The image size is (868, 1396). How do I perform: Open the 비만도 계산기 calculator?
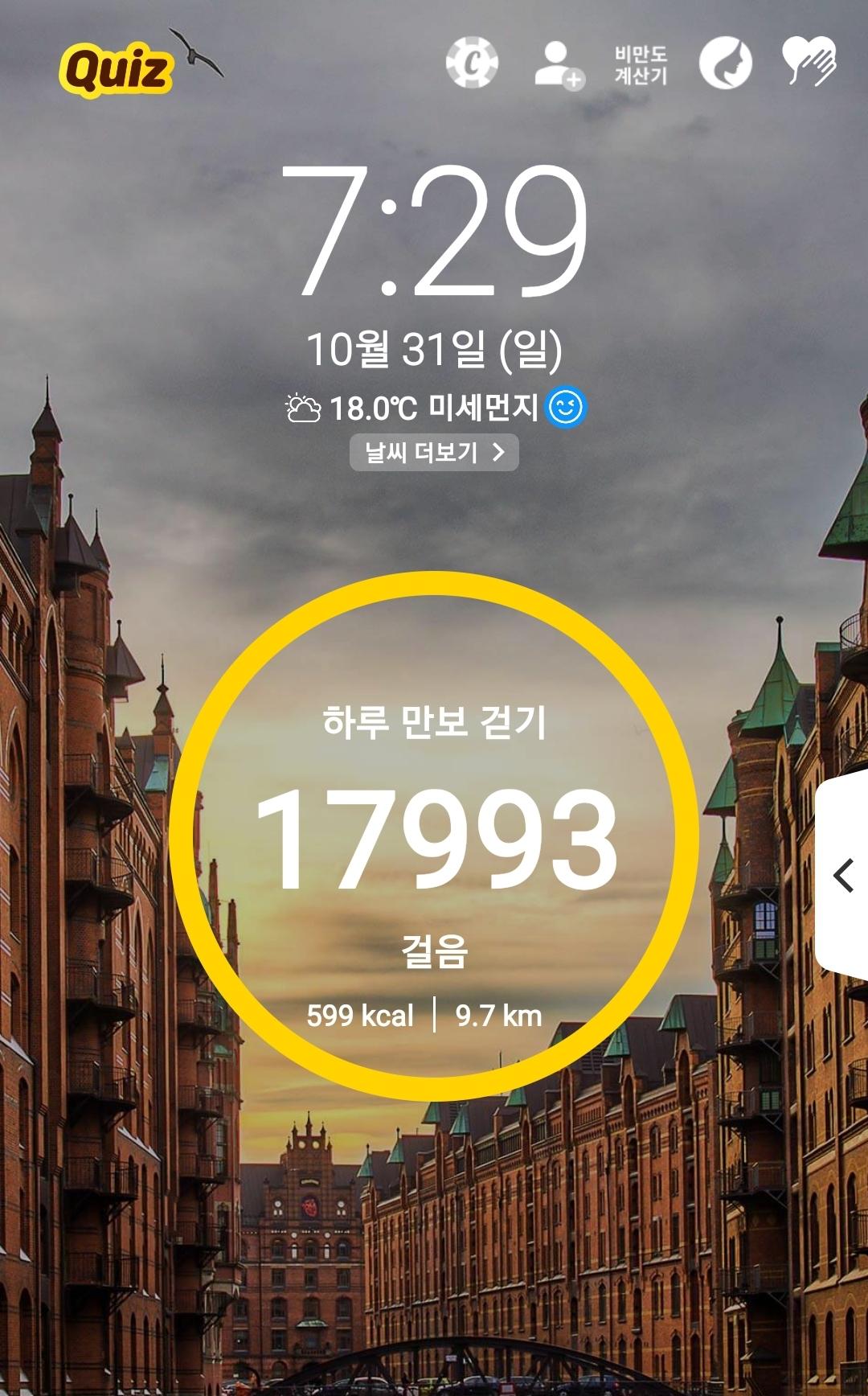(641, 65)
